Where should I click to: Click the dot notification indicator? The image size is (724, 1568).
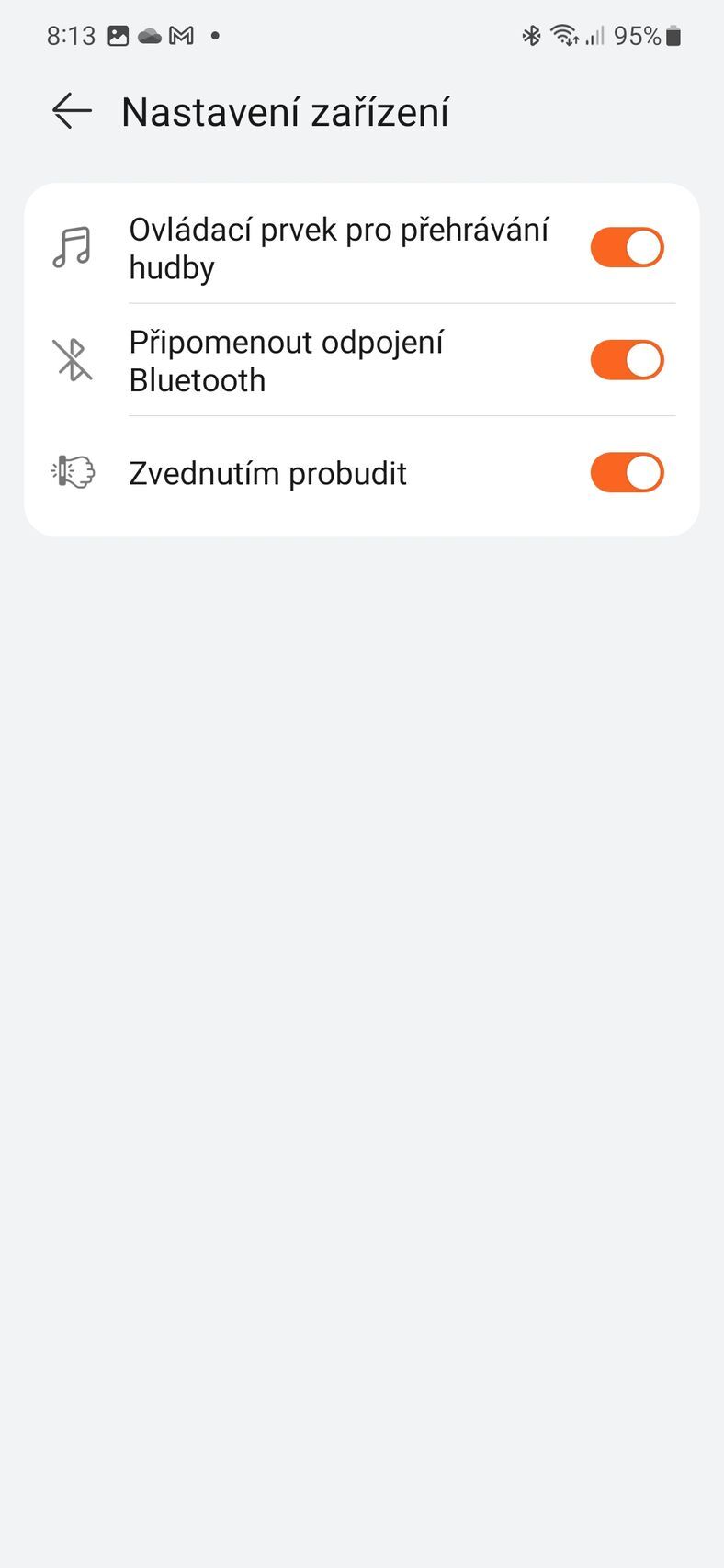(214, 36)
